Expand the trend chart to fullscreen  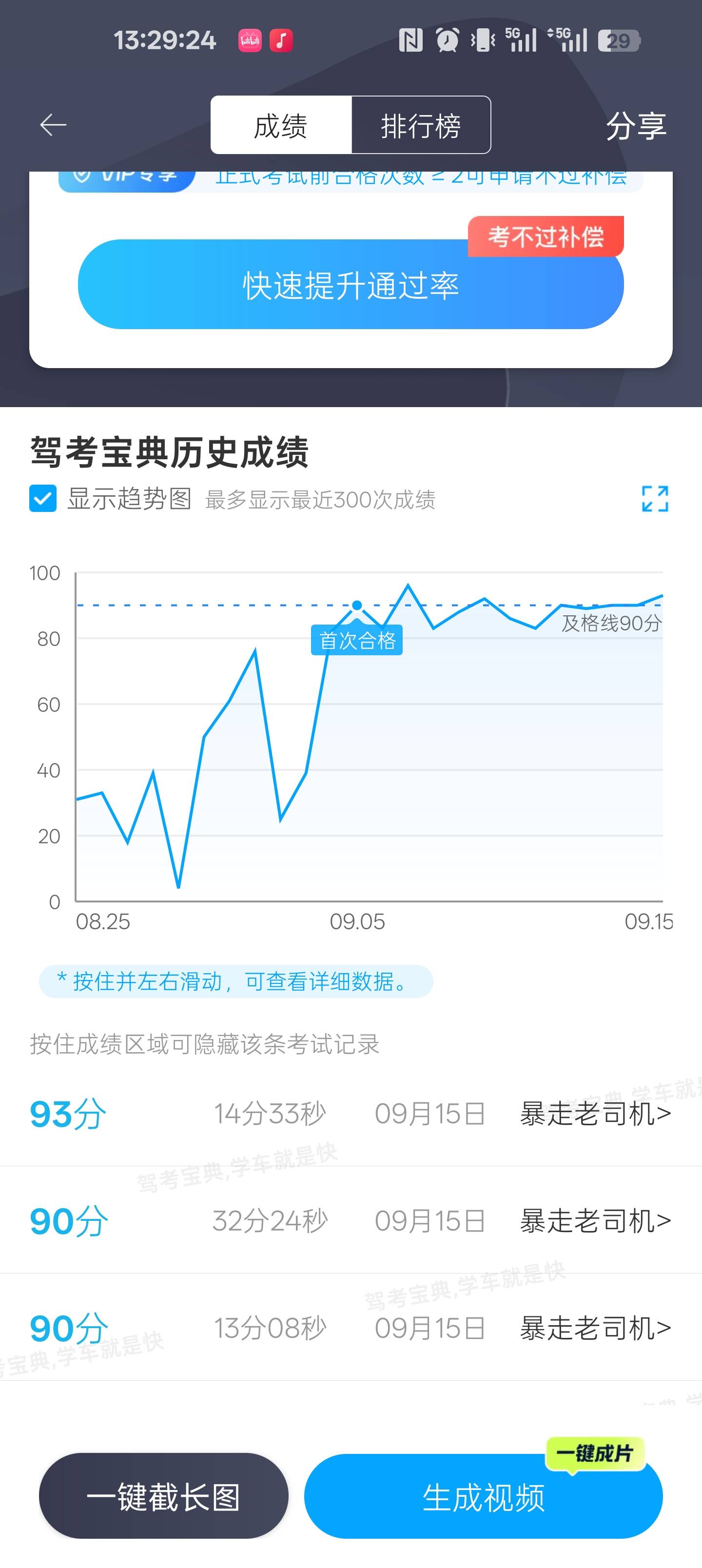pyautogui.click(x=655, y=498)
